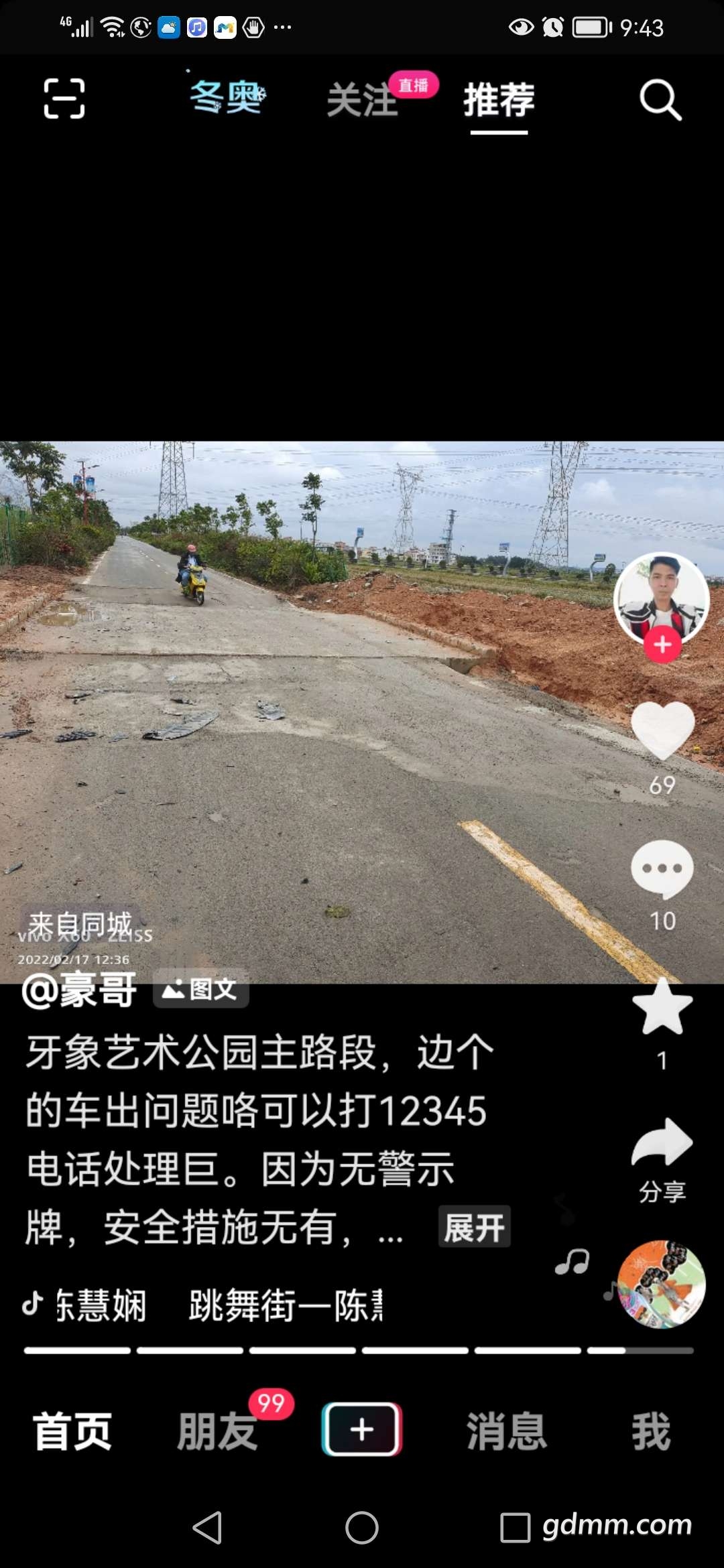Switch to the 冬奥 tab
Screen dimensions: 724x1568
tap(228, 98)
